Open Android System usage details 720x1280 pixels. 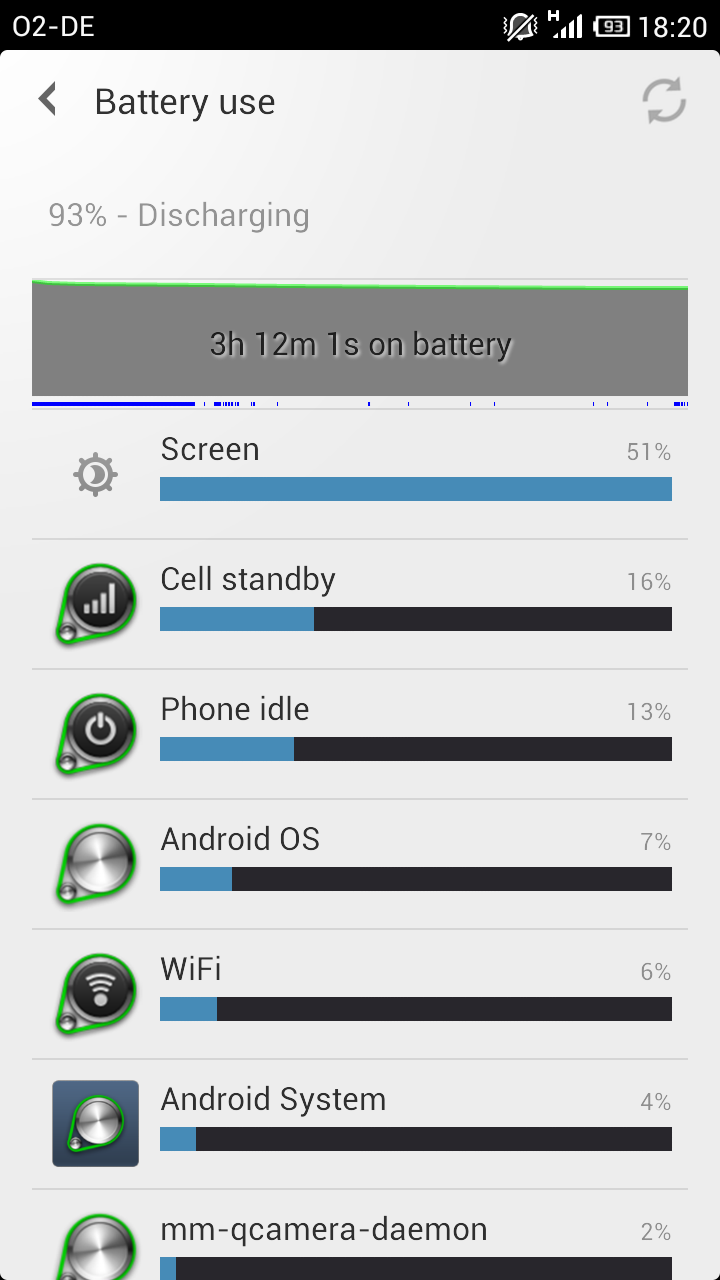pyautogui.click(x=360, y=1124)
